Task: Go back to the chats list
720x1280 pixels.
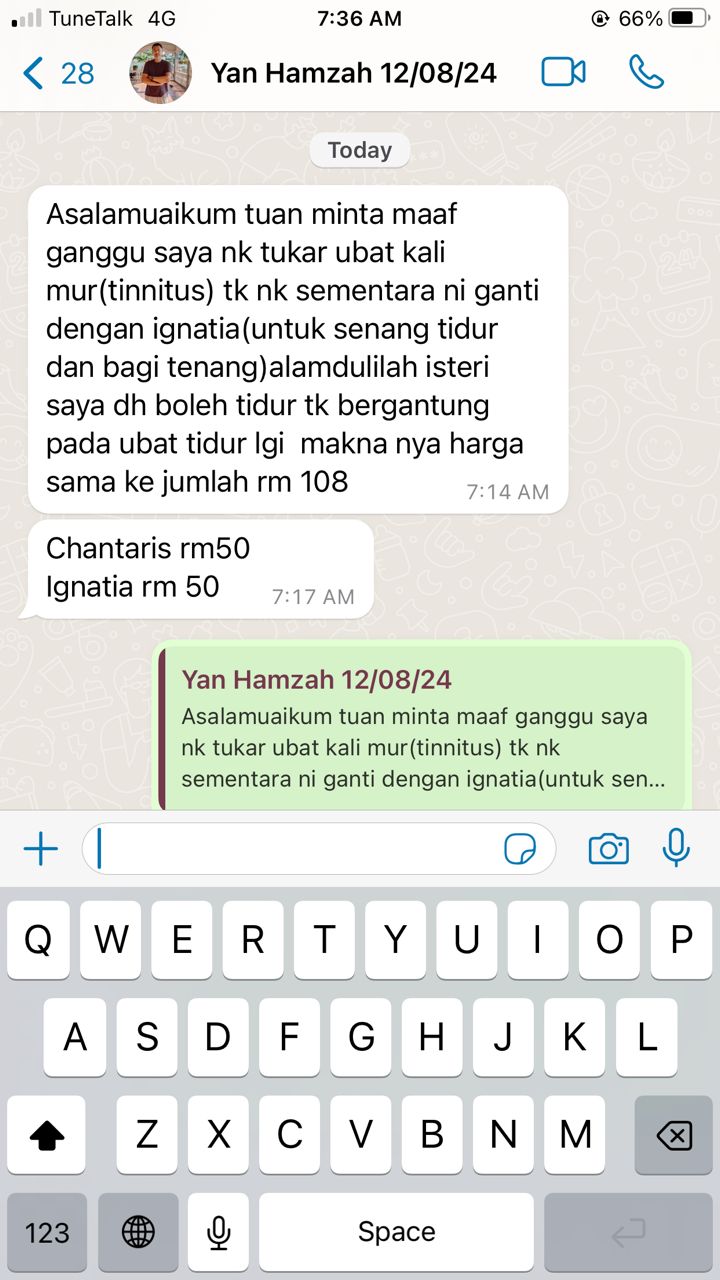Action: coord(57,73)
